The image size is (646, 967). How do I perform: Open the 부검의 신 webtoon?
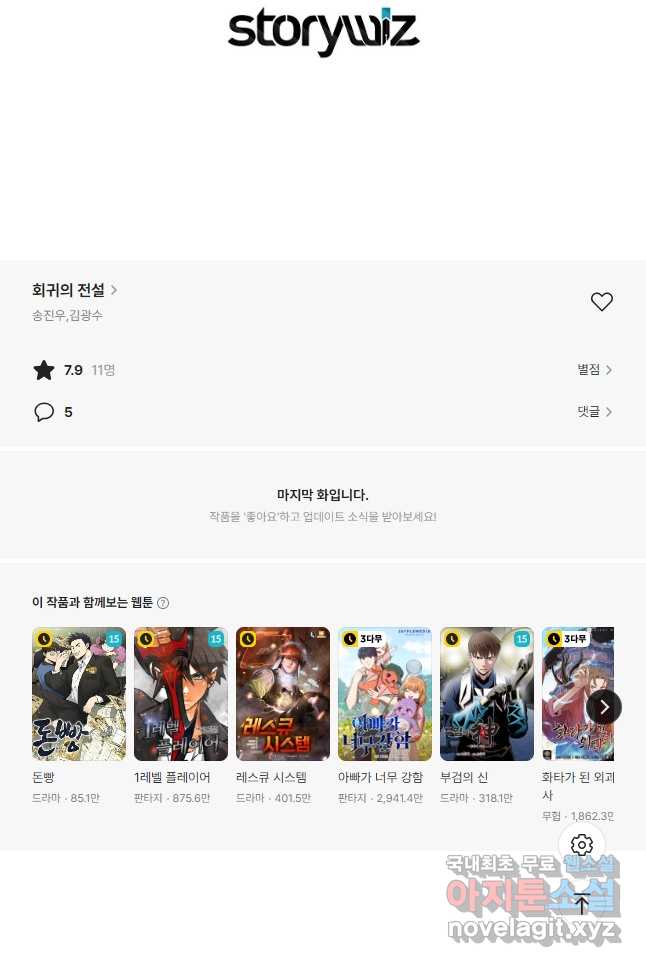[487, 694]
